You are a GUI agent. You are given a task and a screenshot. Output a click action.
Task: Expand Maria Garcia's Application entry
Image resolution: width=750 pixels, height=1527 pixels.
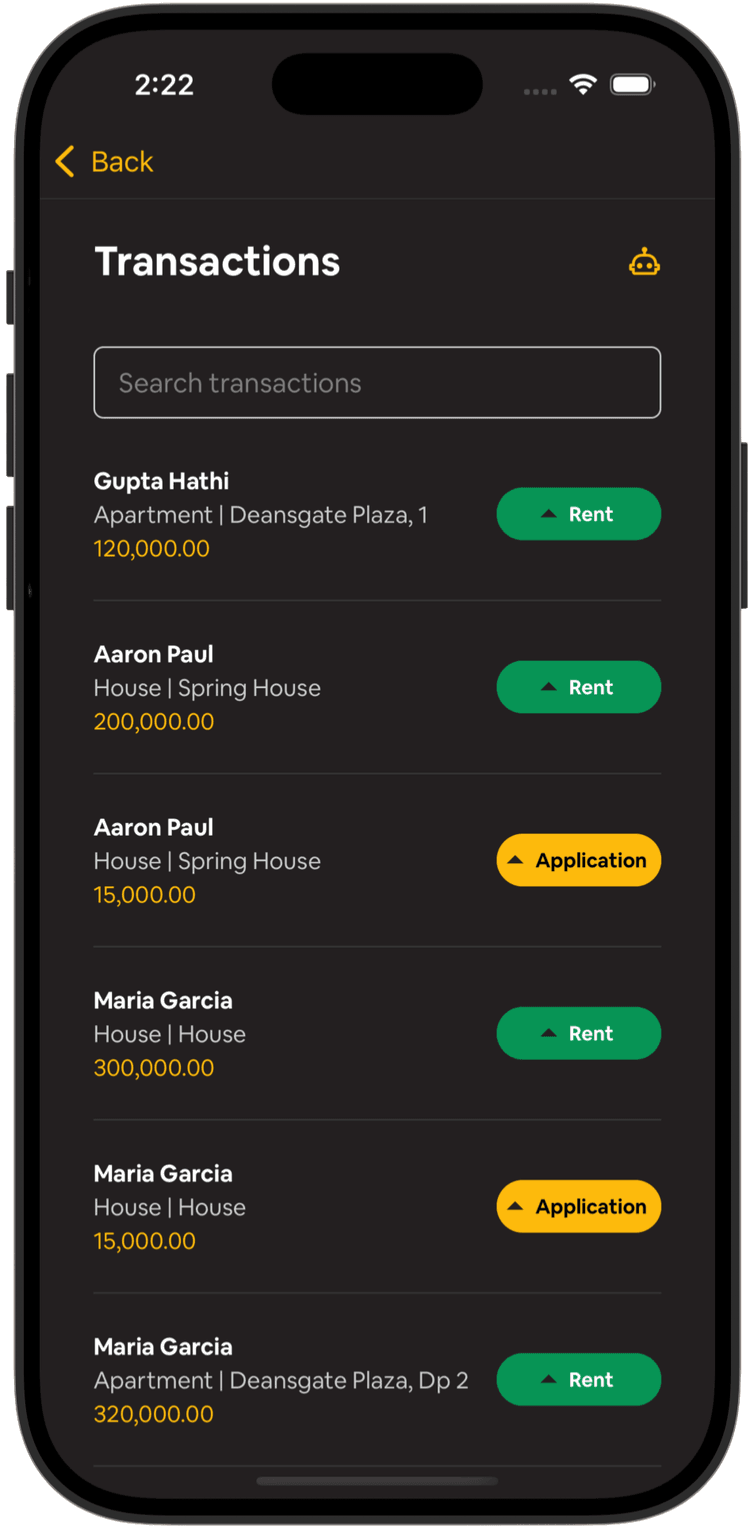578,1206
